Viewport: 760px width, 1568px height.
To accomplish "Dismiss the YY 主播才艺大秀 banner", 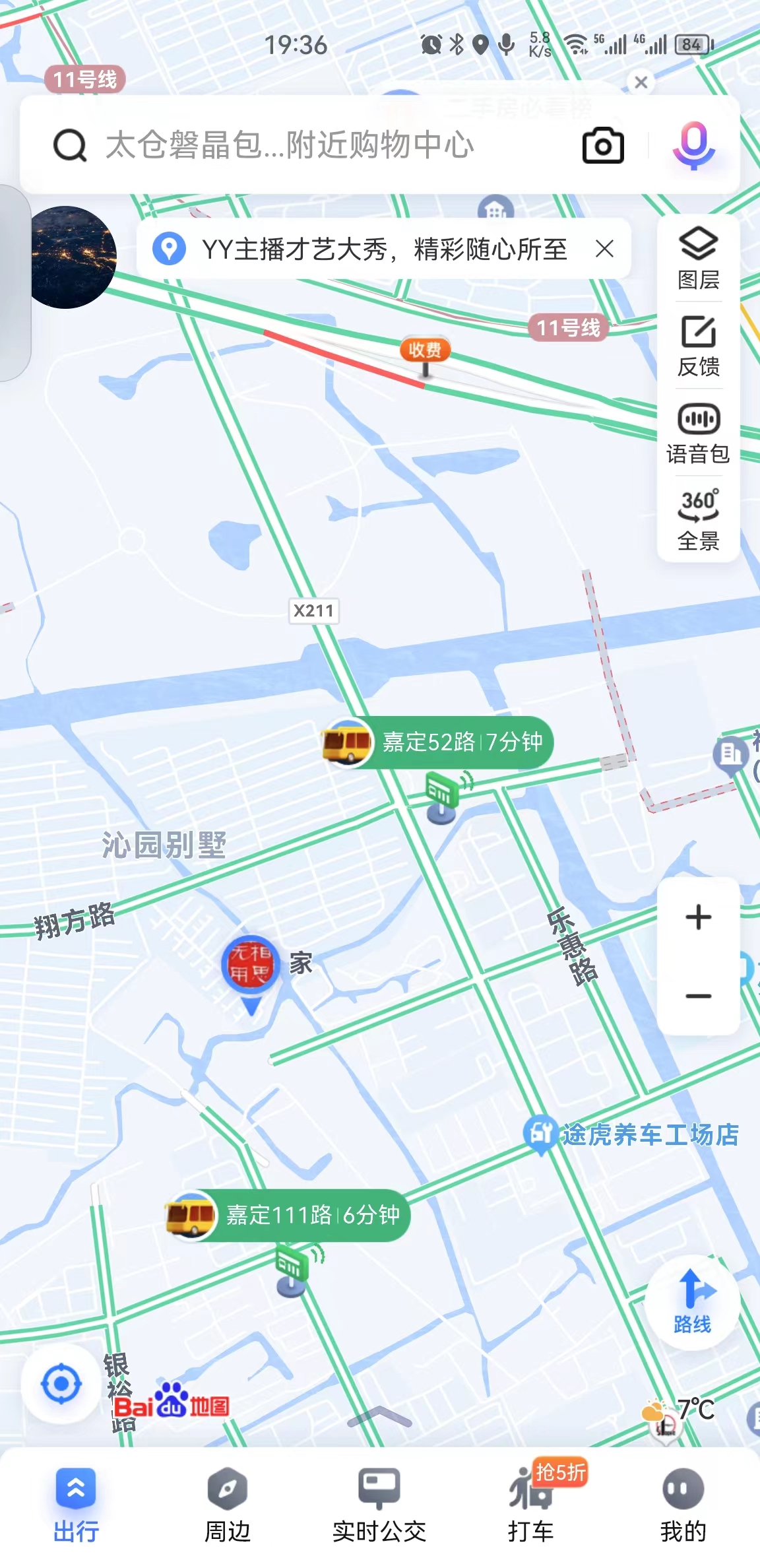I will (x=605, y=249).
